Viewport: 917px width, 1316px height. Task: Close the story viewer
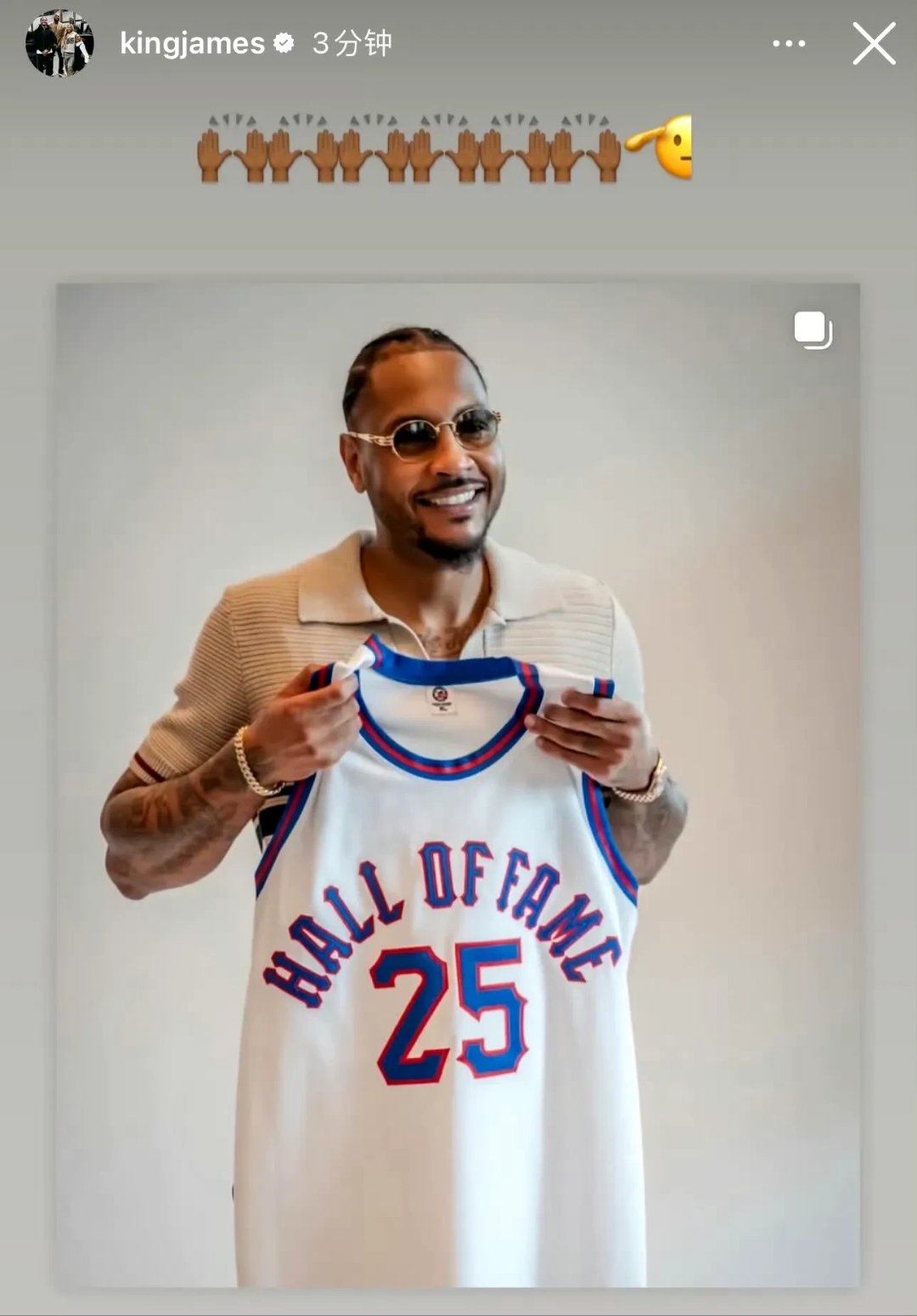click(874, 44)
